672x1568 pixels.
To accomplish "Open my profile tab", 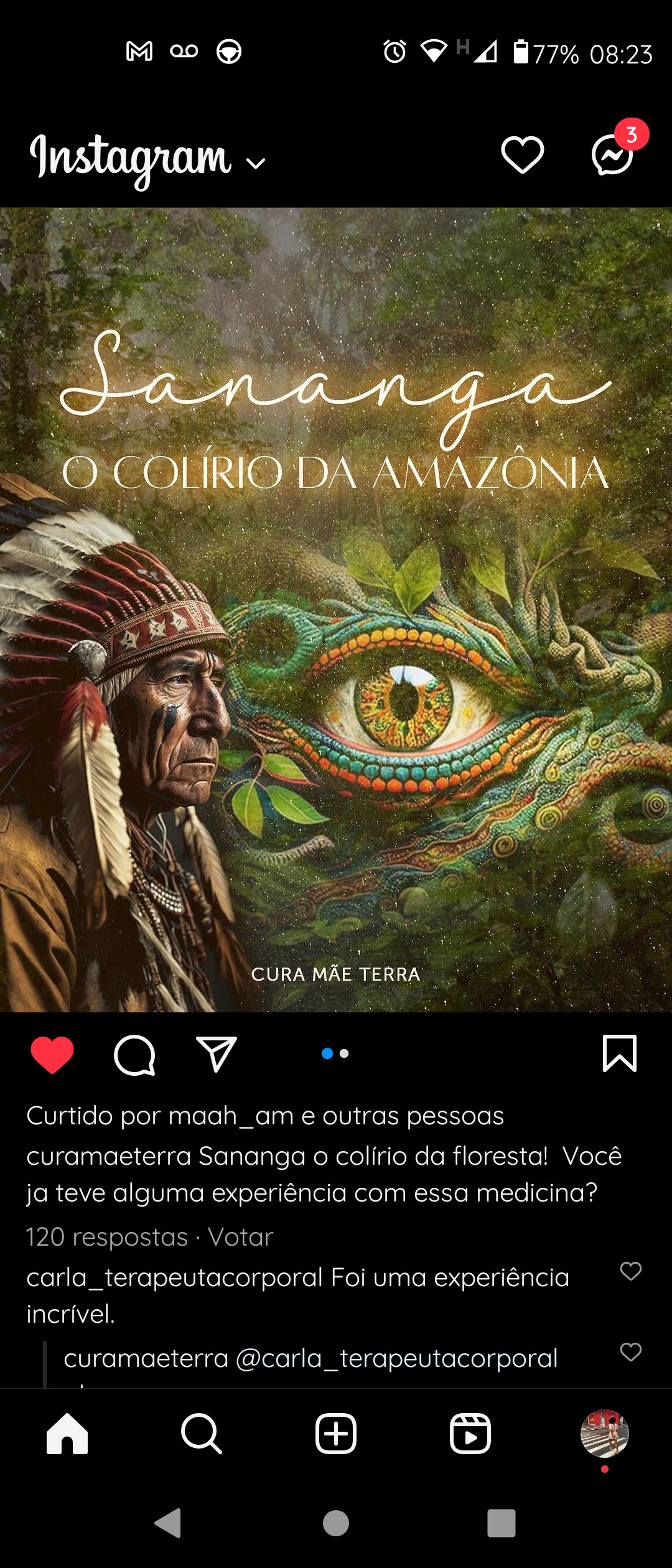I will pos(604,1434).
